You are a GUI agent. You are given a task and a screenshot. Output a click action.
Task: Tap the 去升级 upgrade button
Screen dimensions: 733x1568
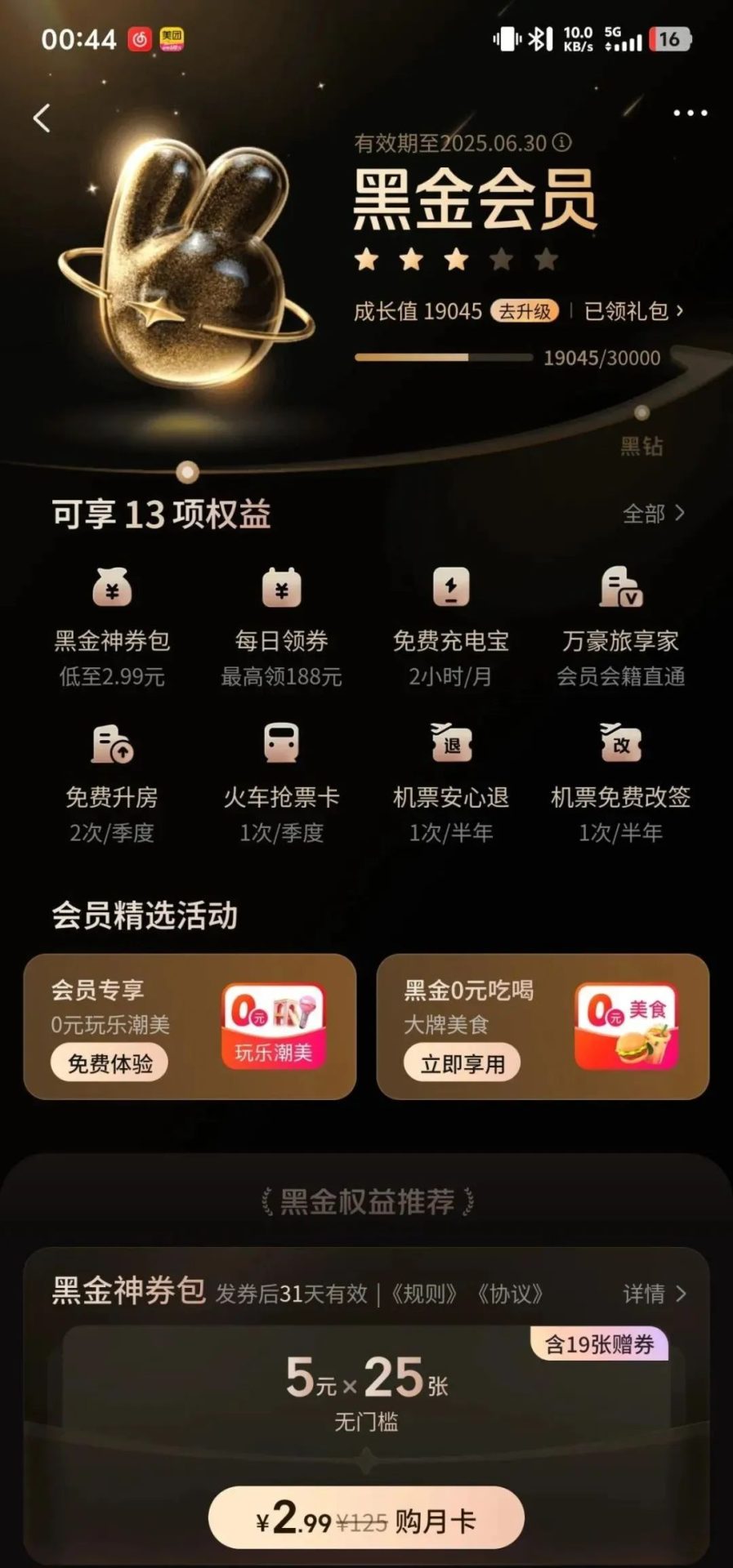click(x=525, y=311)
